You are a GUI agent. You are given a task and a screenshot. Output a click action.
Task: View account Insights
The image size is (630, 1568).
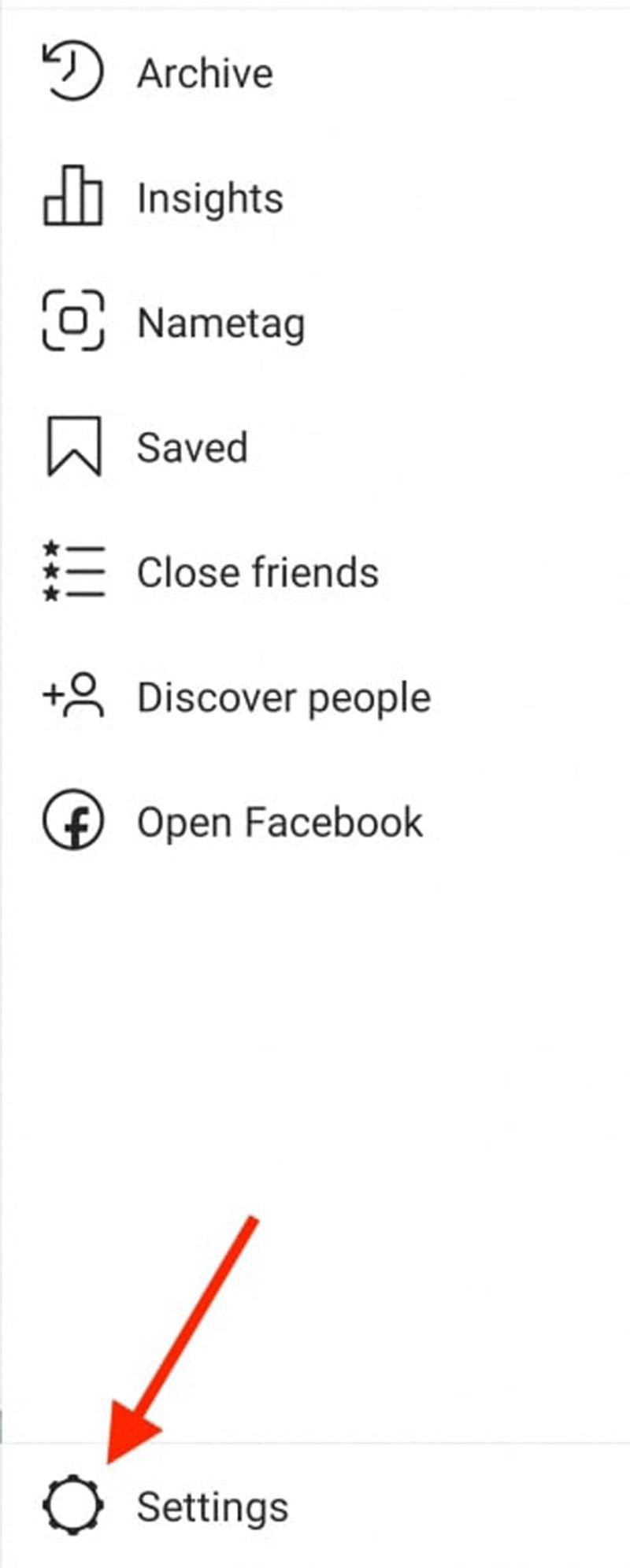pyautogui.click(x=209, y=198)
